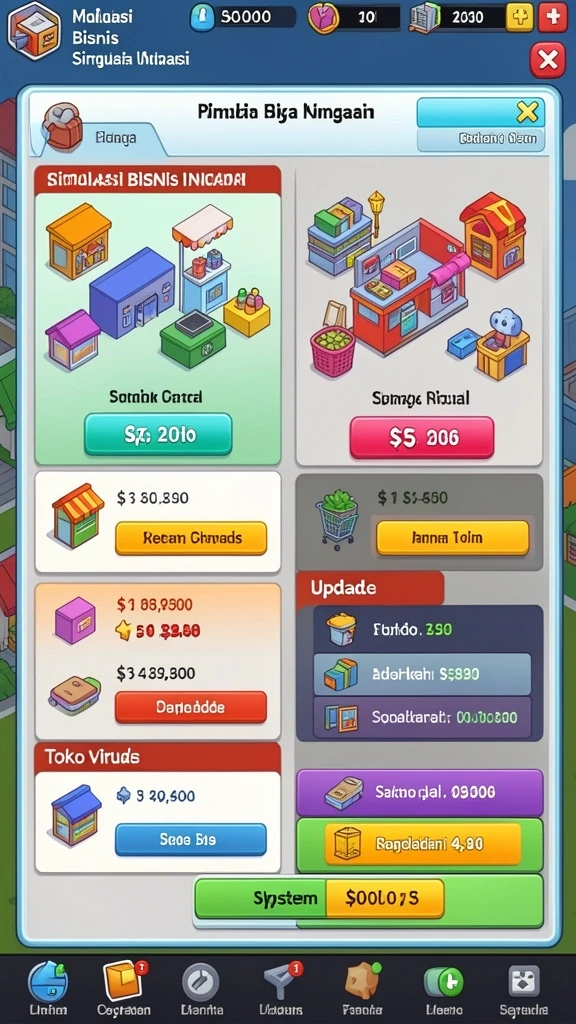
Task: Tap the red plus button in top bar
Action: point(552,17)
